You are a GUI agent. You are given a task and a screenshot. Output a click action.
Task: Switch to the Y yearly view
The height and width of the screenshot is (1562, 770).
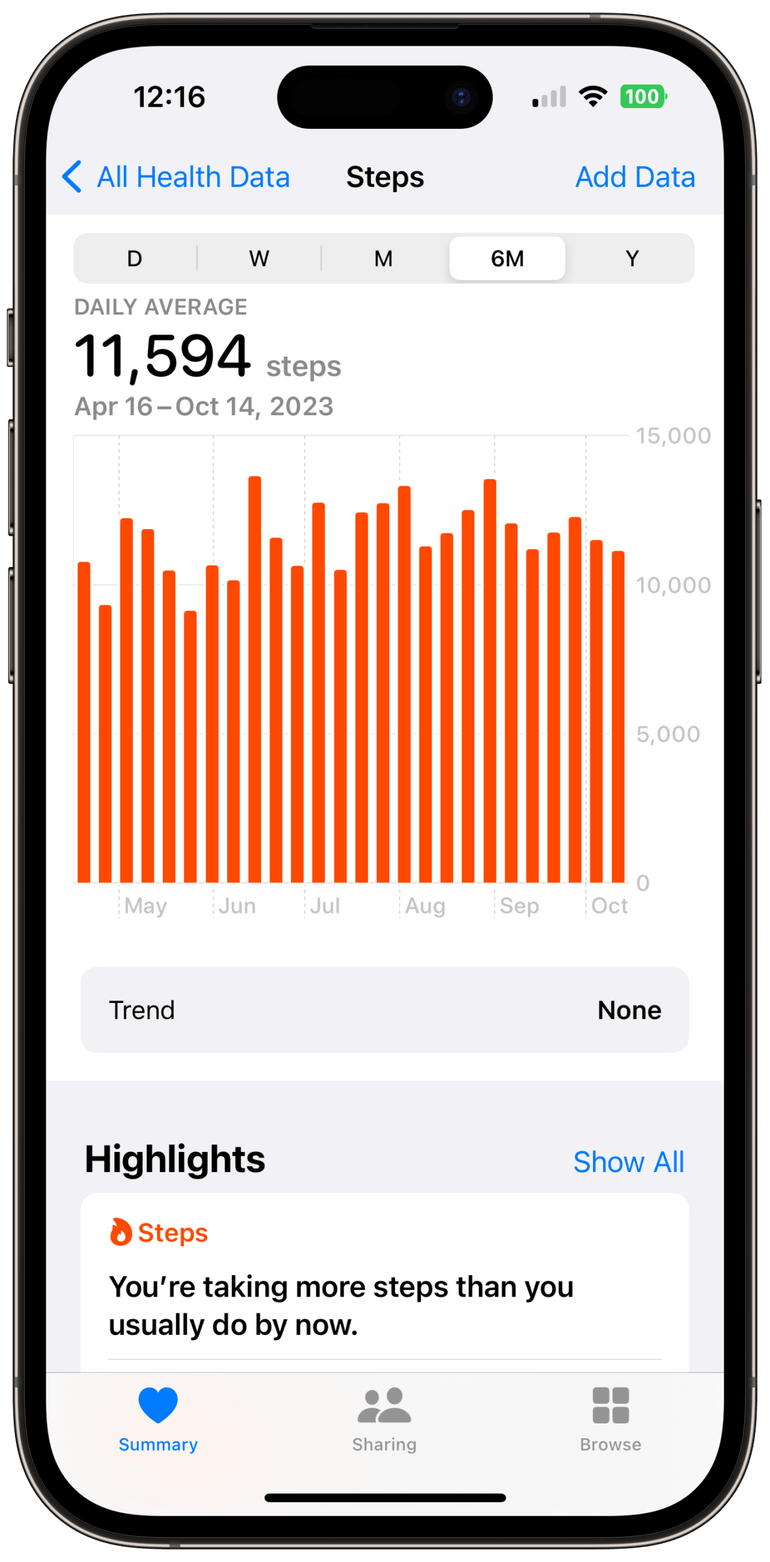632,258
